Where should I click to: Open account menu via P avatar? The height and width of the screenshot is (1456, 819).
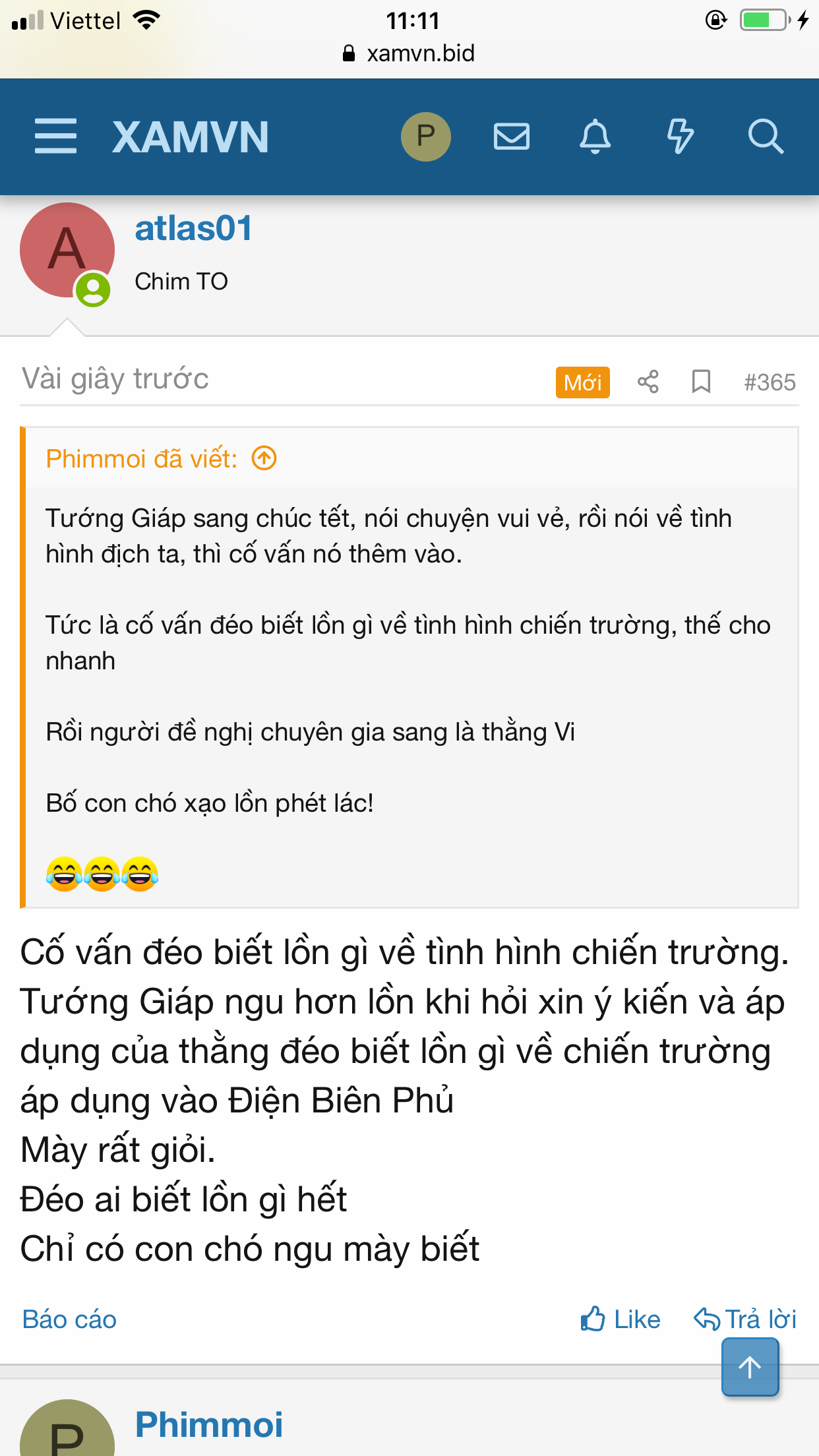[425, 136]
